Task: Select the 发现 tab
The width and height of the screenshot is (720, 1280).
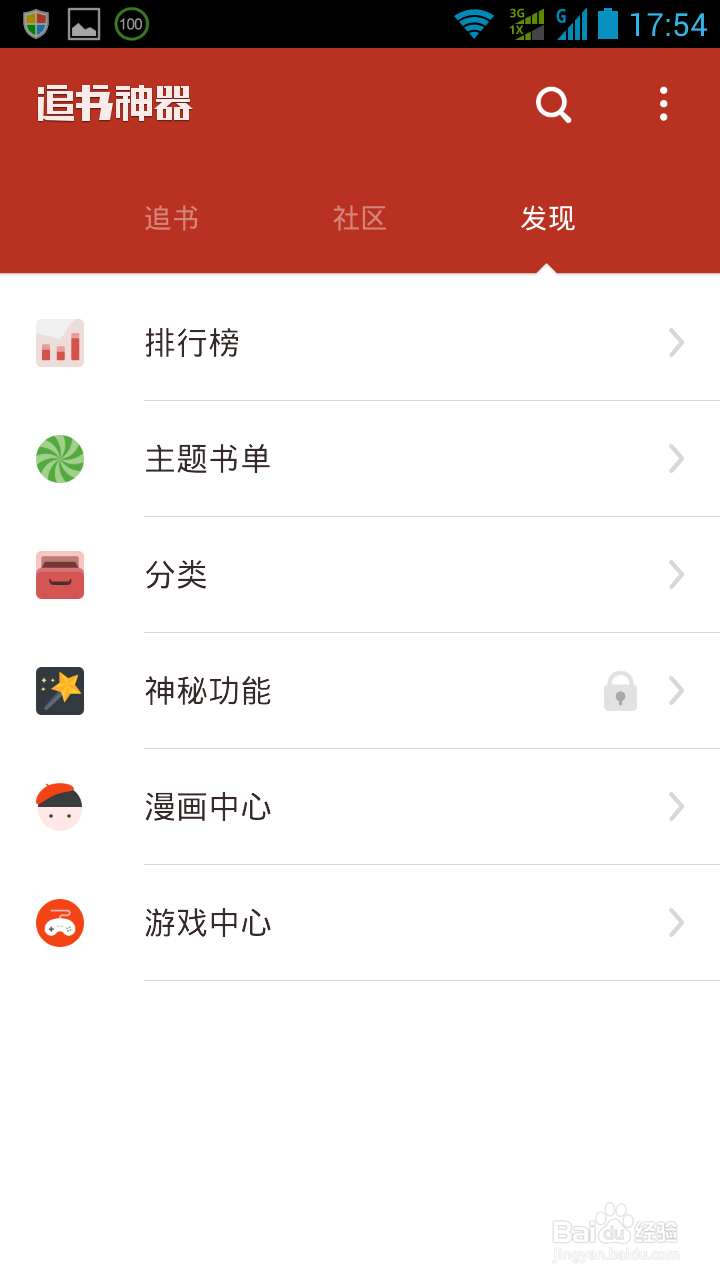Action: coord(548,218)
